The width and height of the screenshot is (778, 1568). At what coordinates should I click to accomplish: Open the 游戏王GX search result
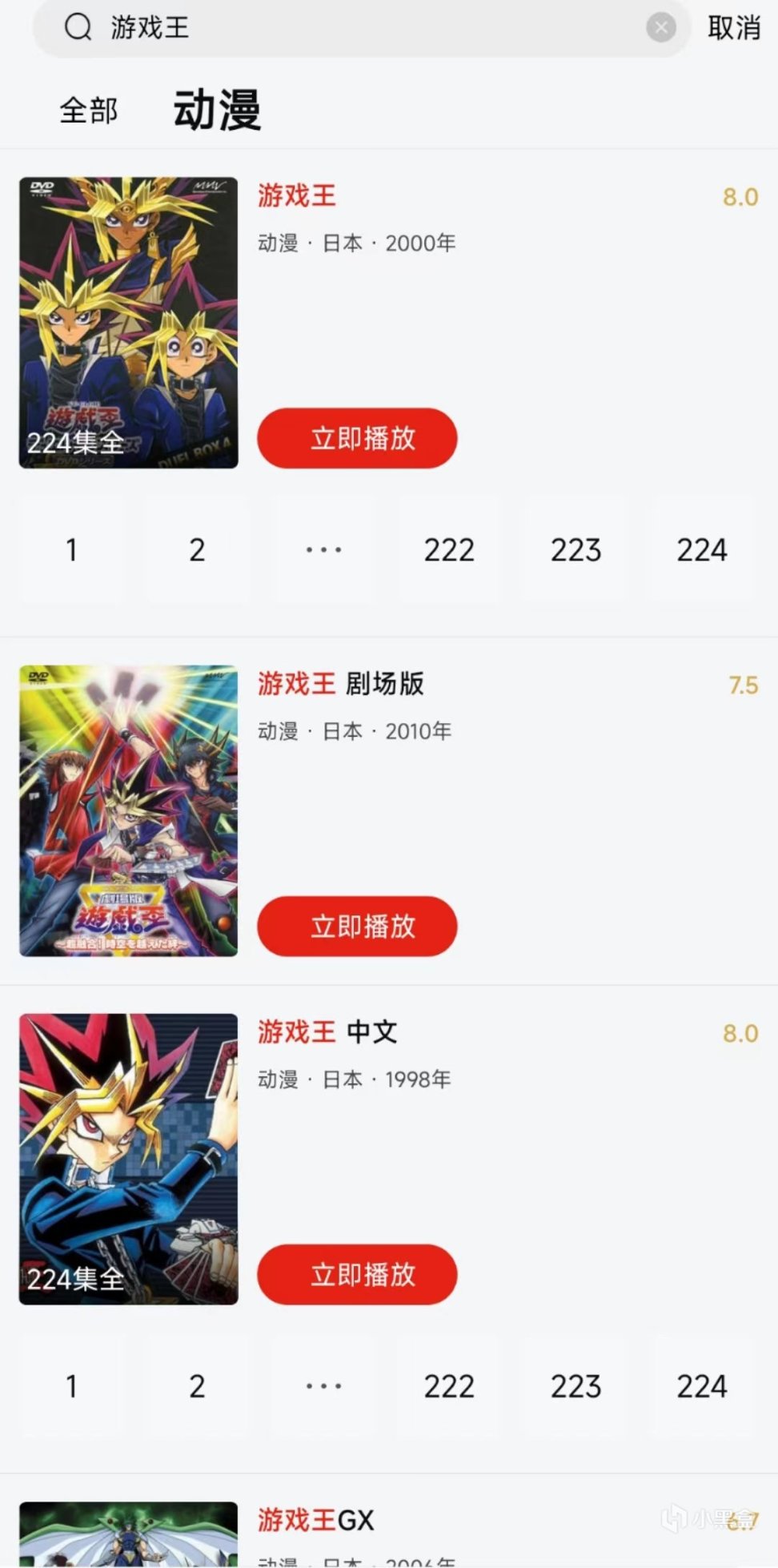pyautogui.click(x=316, y=1520)
